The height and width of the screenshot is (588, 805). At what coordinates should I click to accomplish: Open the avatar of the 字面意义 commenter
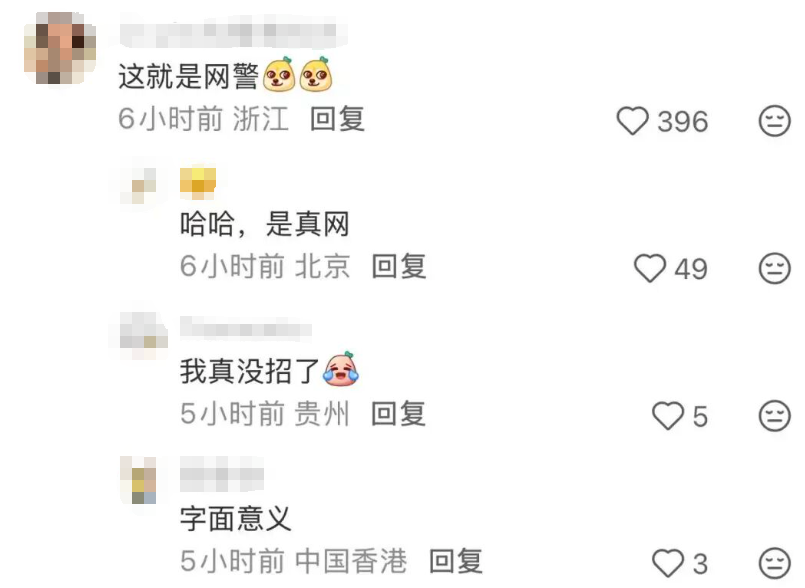139,480
